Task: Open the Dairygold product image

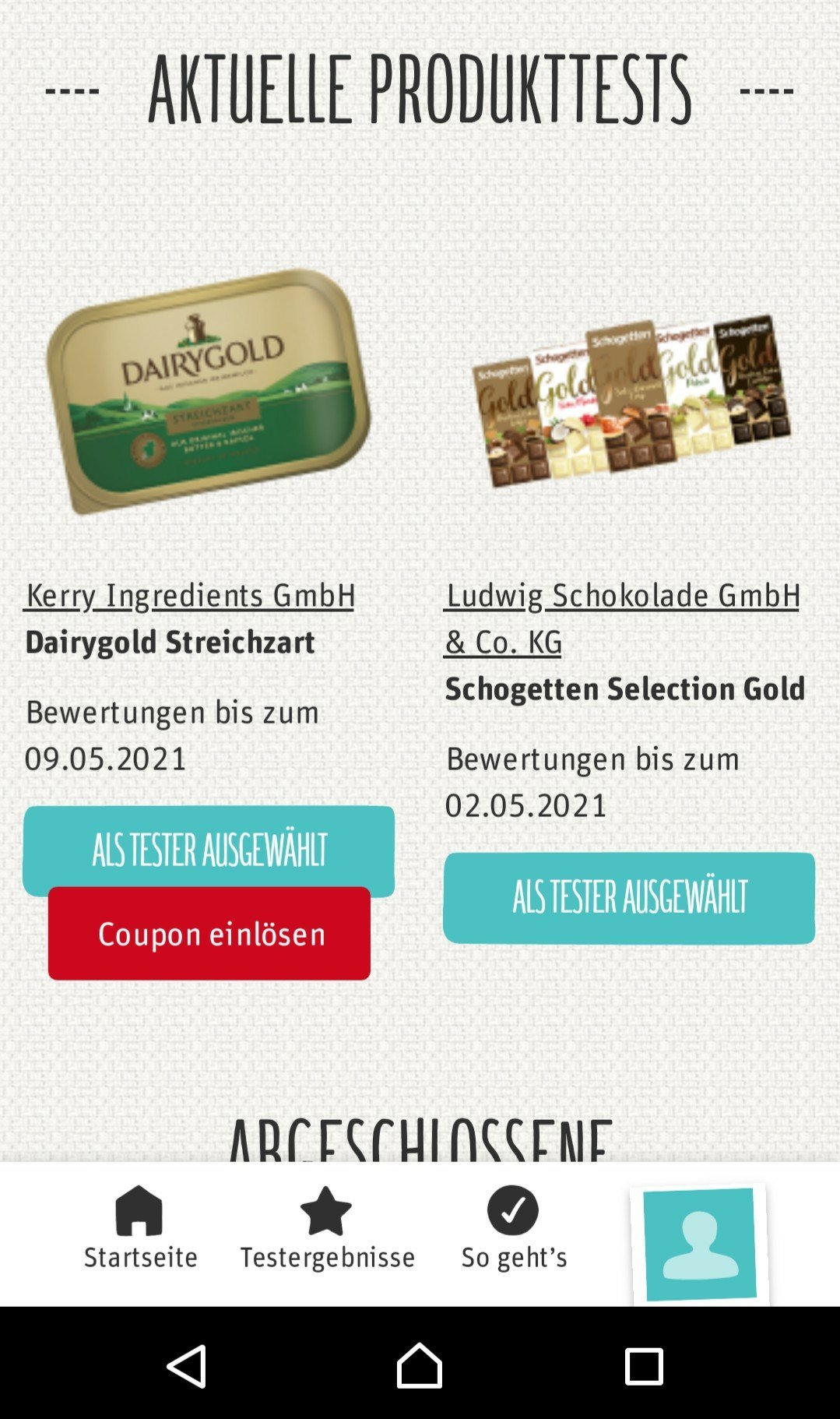Action: click(x=209, y=391)
